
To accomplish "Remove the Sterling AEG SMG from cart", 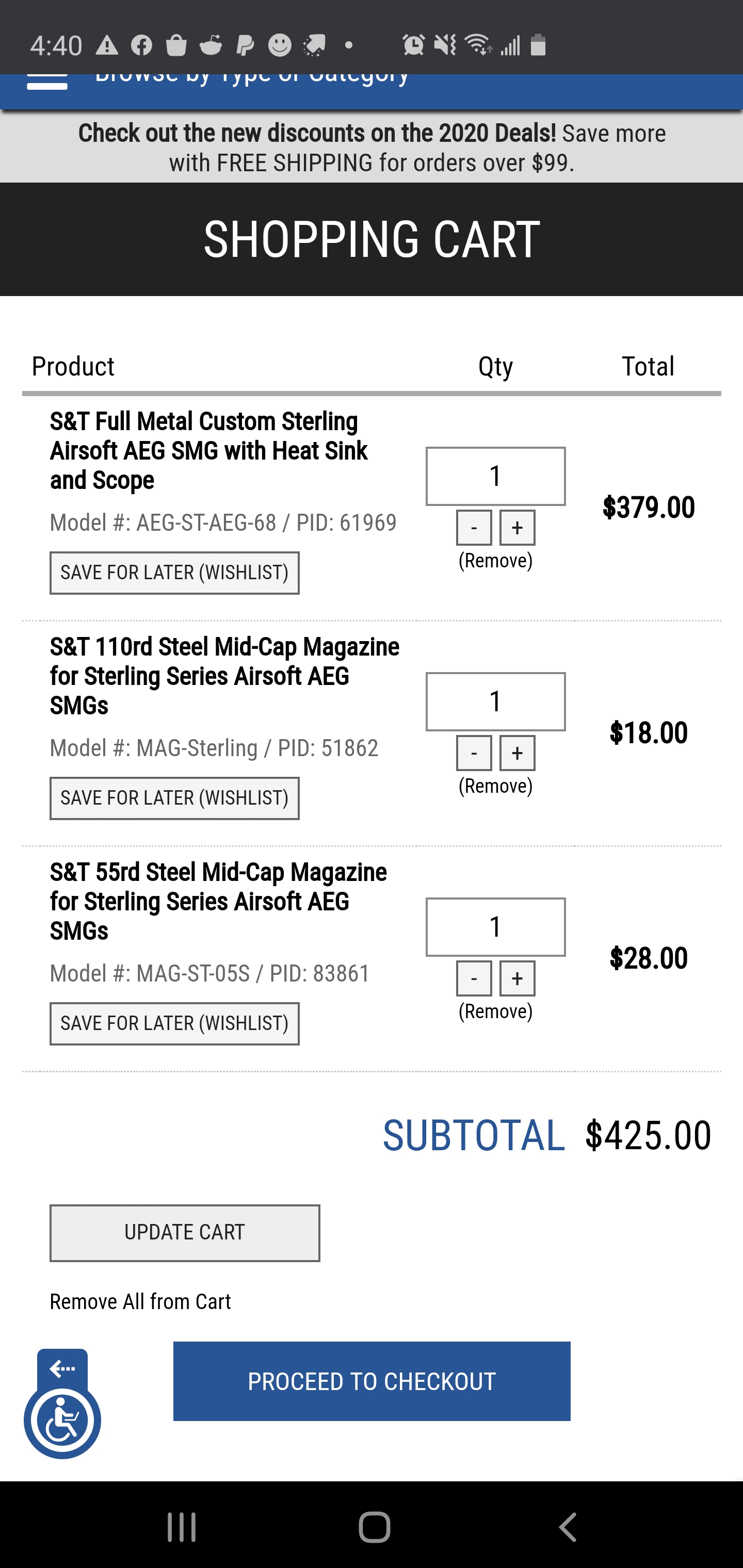I will [x=496, y=561].
